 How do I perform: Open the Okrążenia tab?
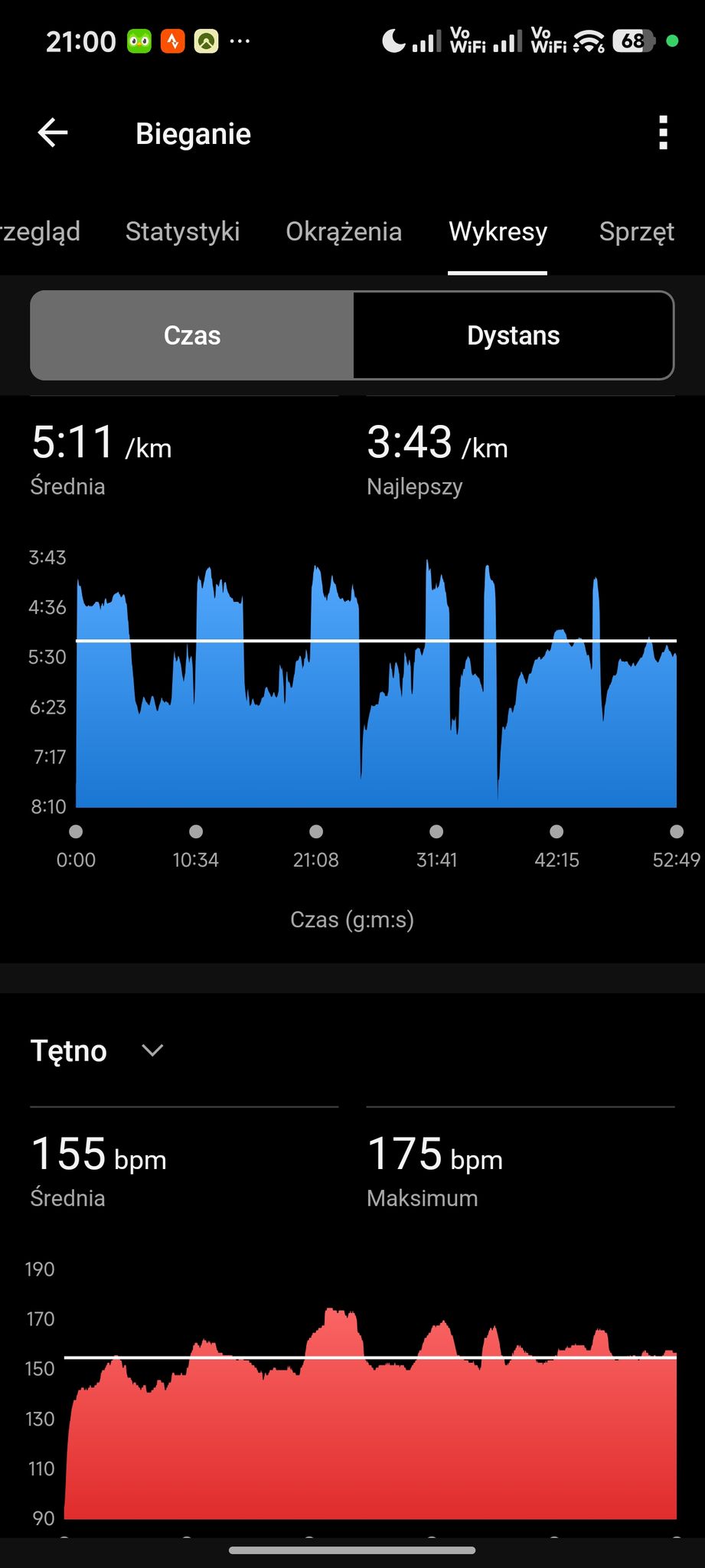click(x=344, y=232)
